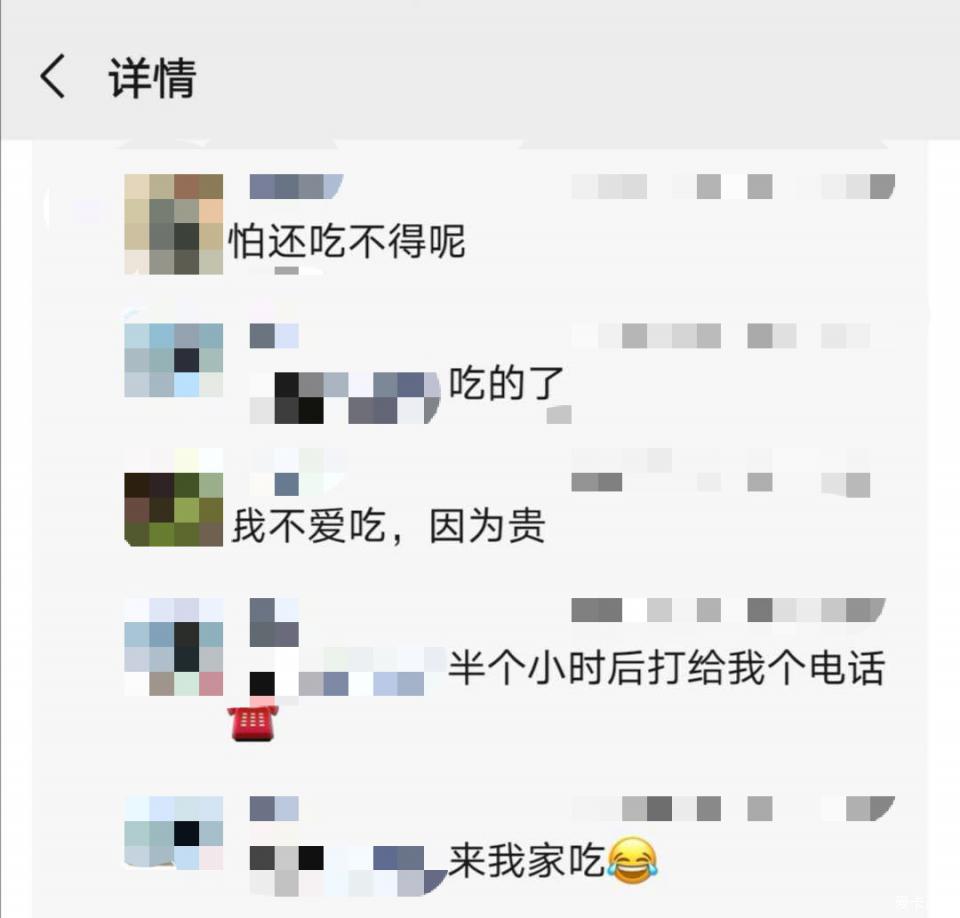Open avatar of commenter who wrote 怕还吃不得呢
The width and height of the screenshot is (960, 918).
click(x=173, y=223)
